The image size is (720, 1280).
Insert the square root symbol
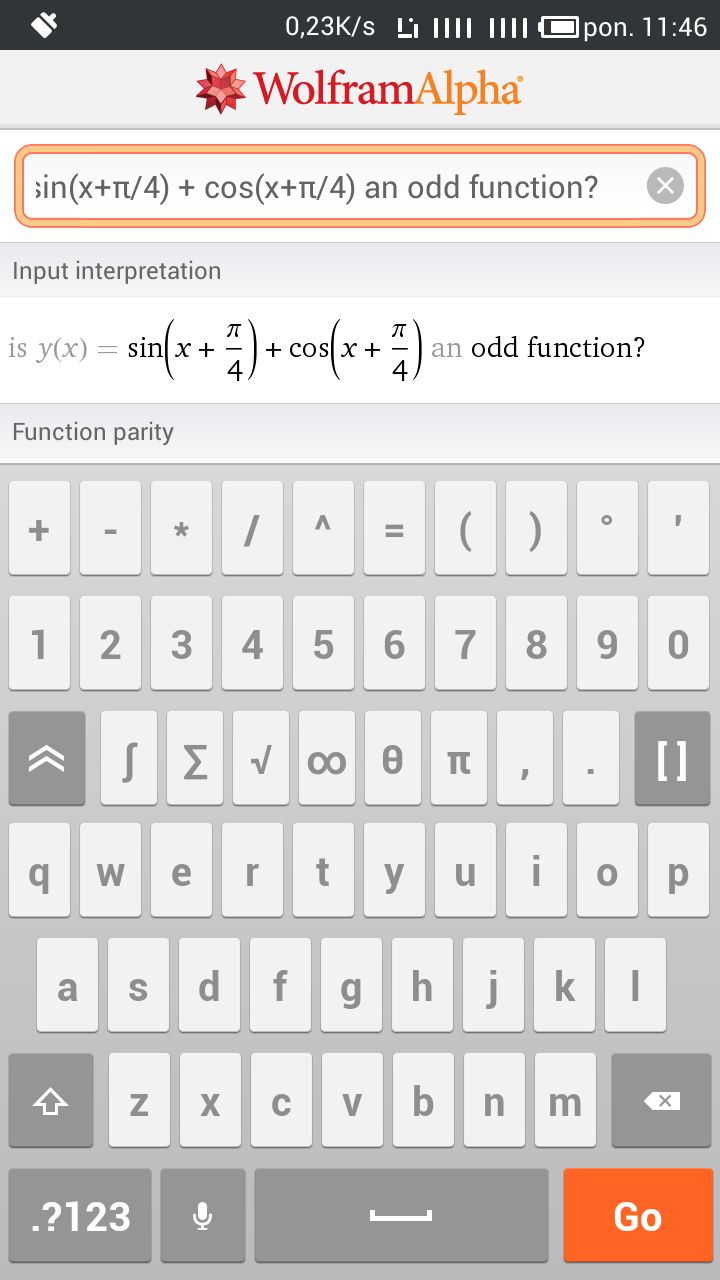click(x=260, y=759)
